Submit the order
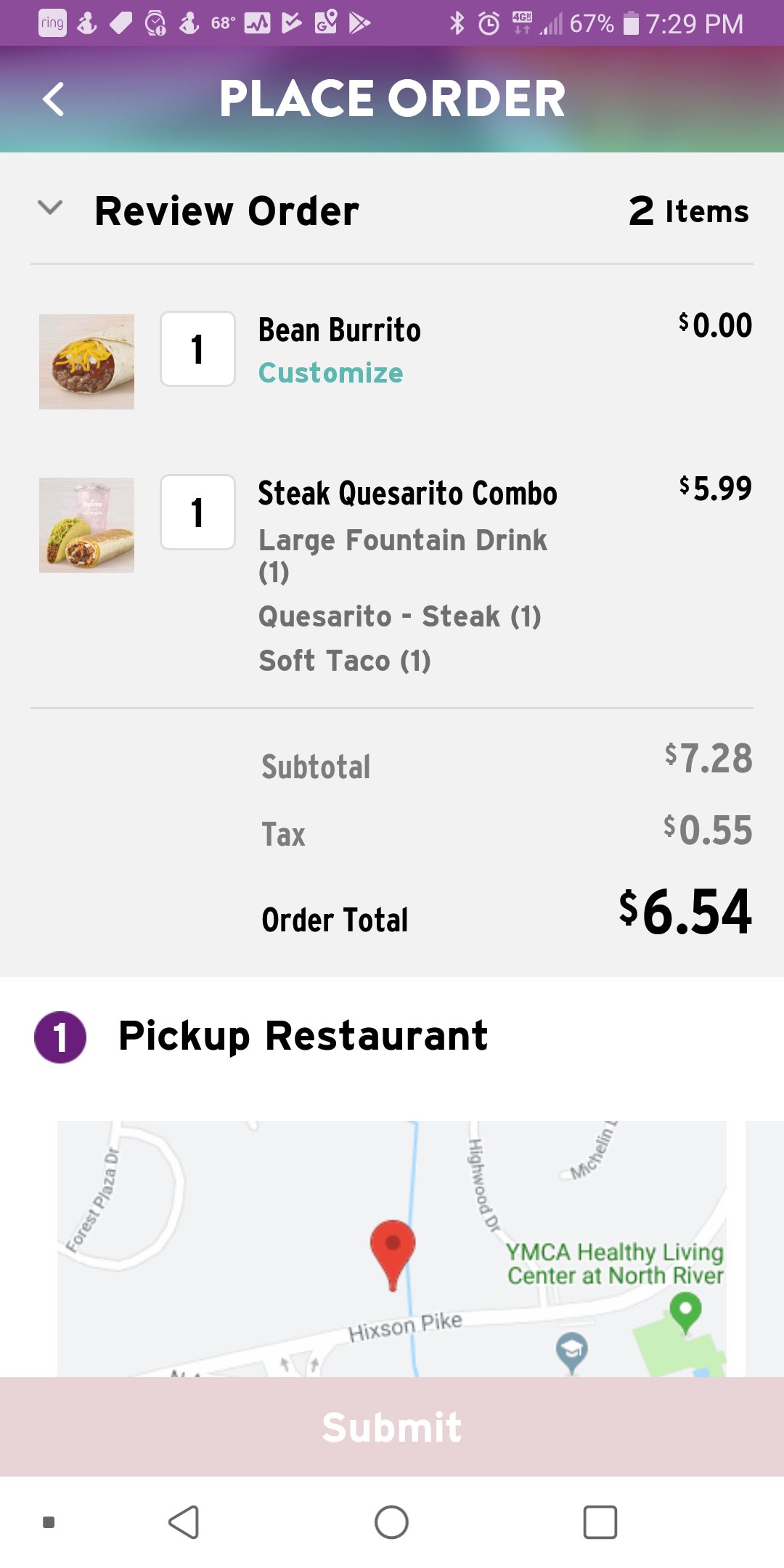The image size is (784, 1568). tap(392, 1427)
